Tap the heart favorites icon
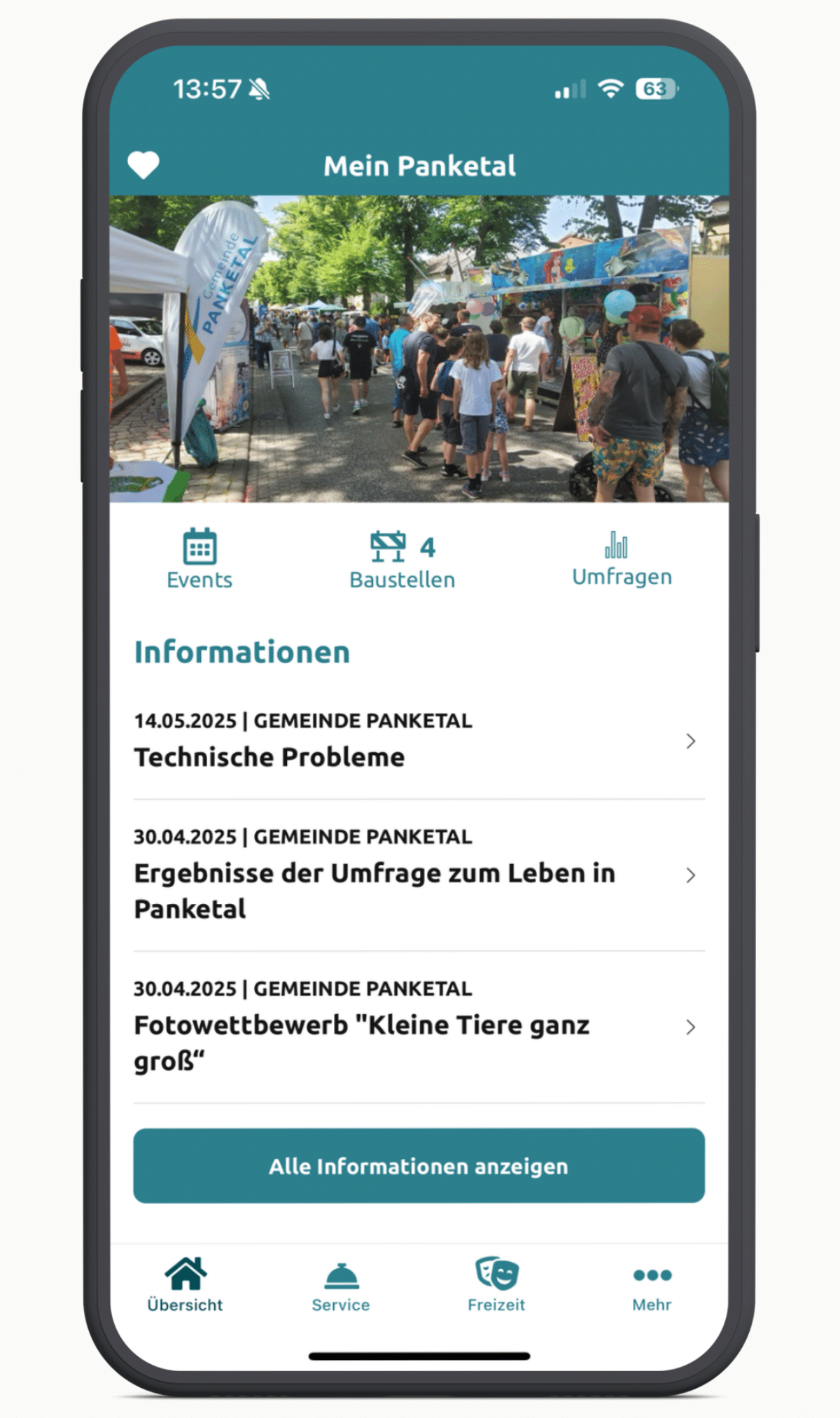Image resolution: width=840 pixels, height=1418 pixels. (143, 165)
